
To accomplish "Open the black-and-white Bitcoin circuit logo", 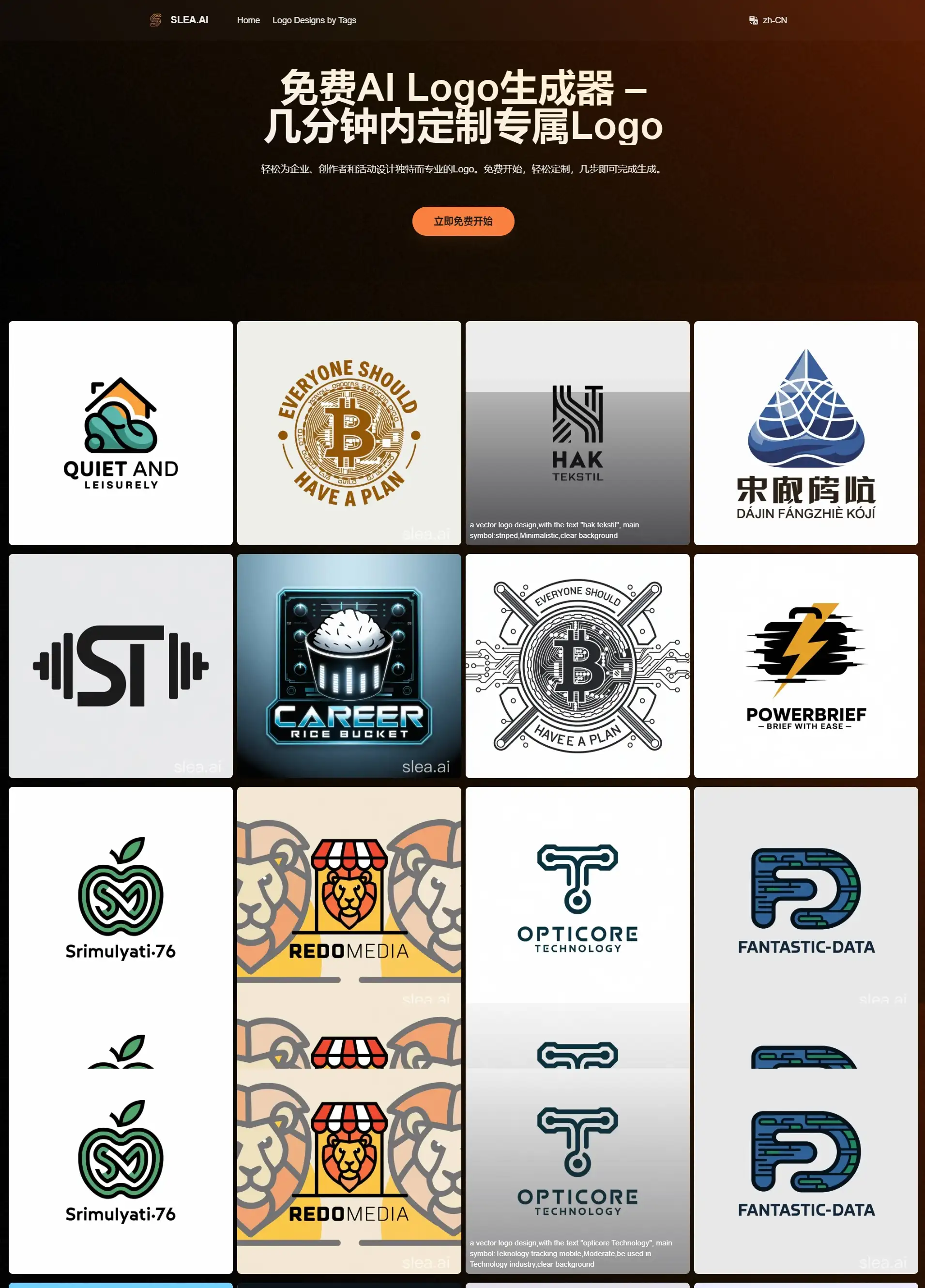I will pos(577,666).
